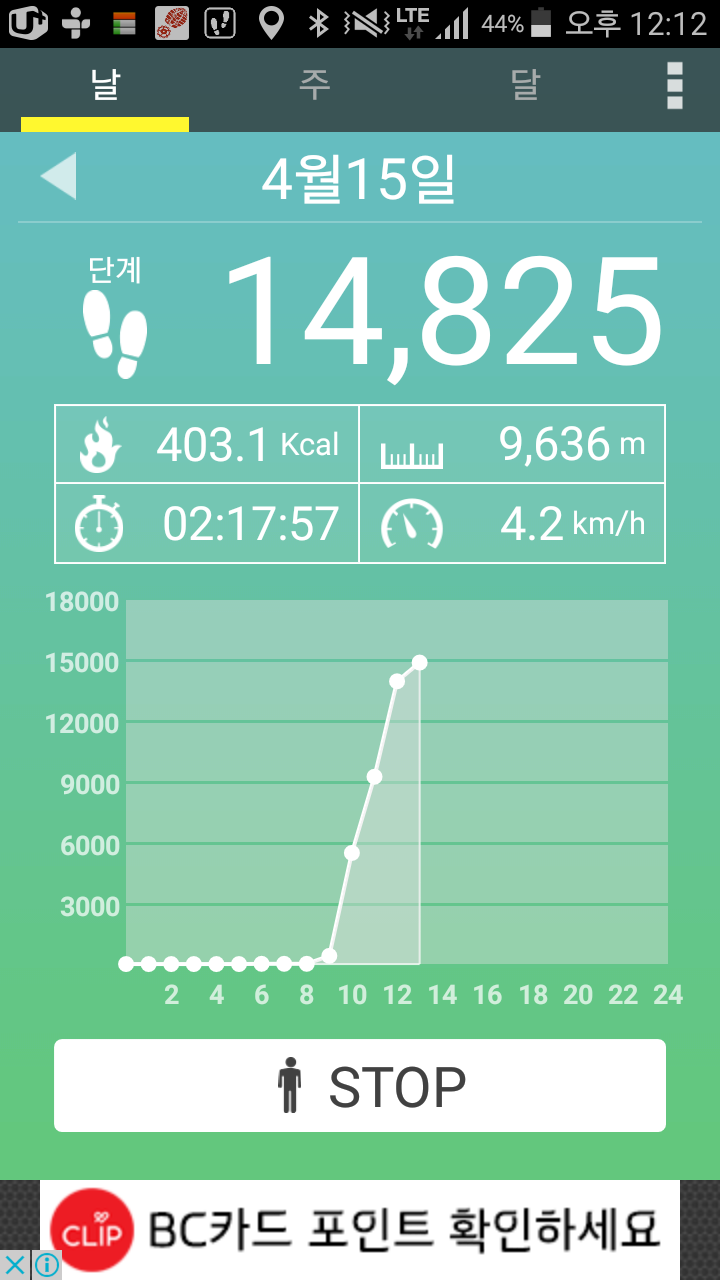Open the ad info icon

tap(46, 1265)
